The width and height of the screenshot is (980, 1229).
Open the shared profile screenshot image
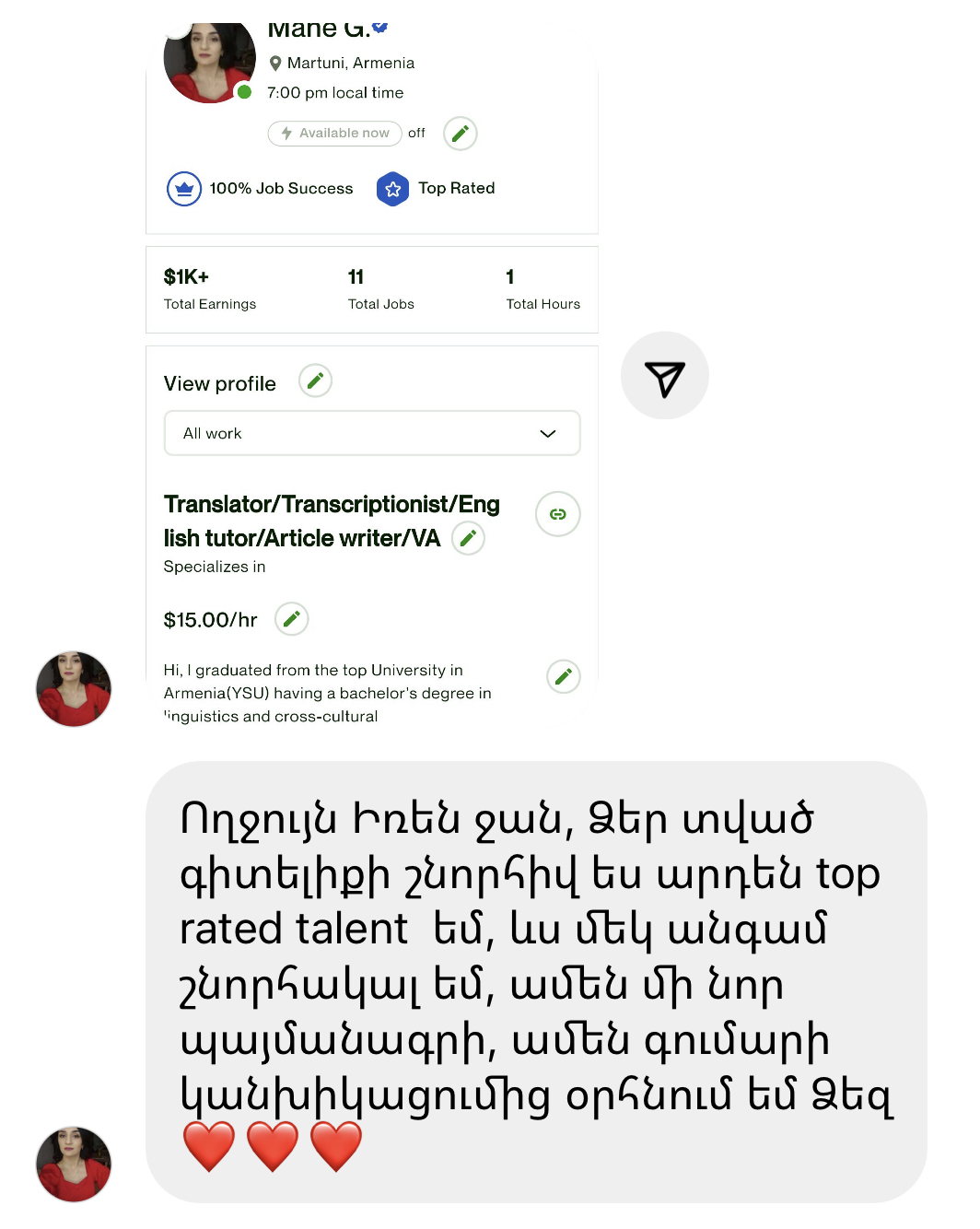click(372, 369)
